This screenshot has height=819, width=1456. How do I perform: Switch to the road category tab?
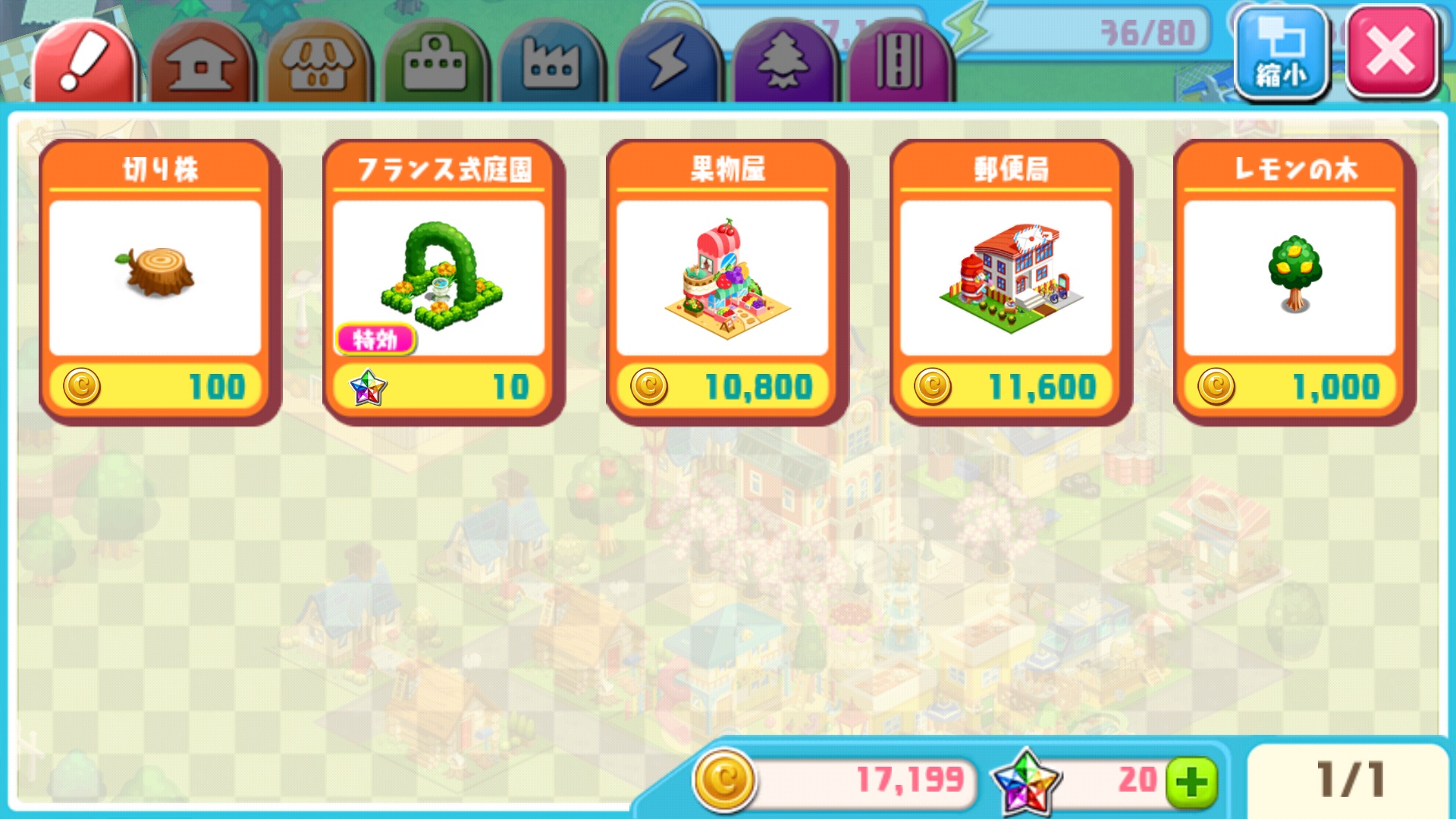pyautogui.click(x=899, y=66)
